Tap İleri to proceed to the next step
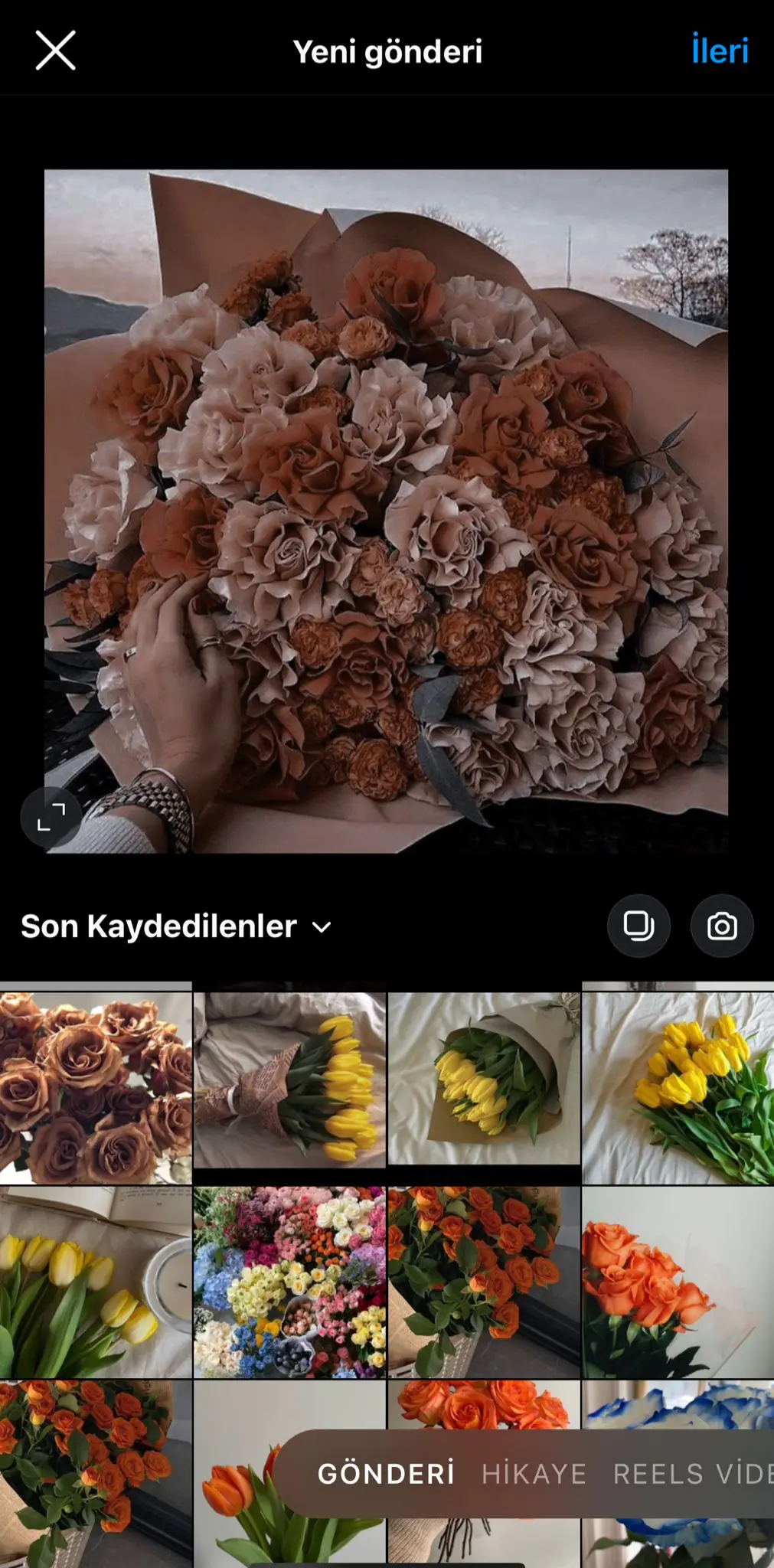 [719, 51]
